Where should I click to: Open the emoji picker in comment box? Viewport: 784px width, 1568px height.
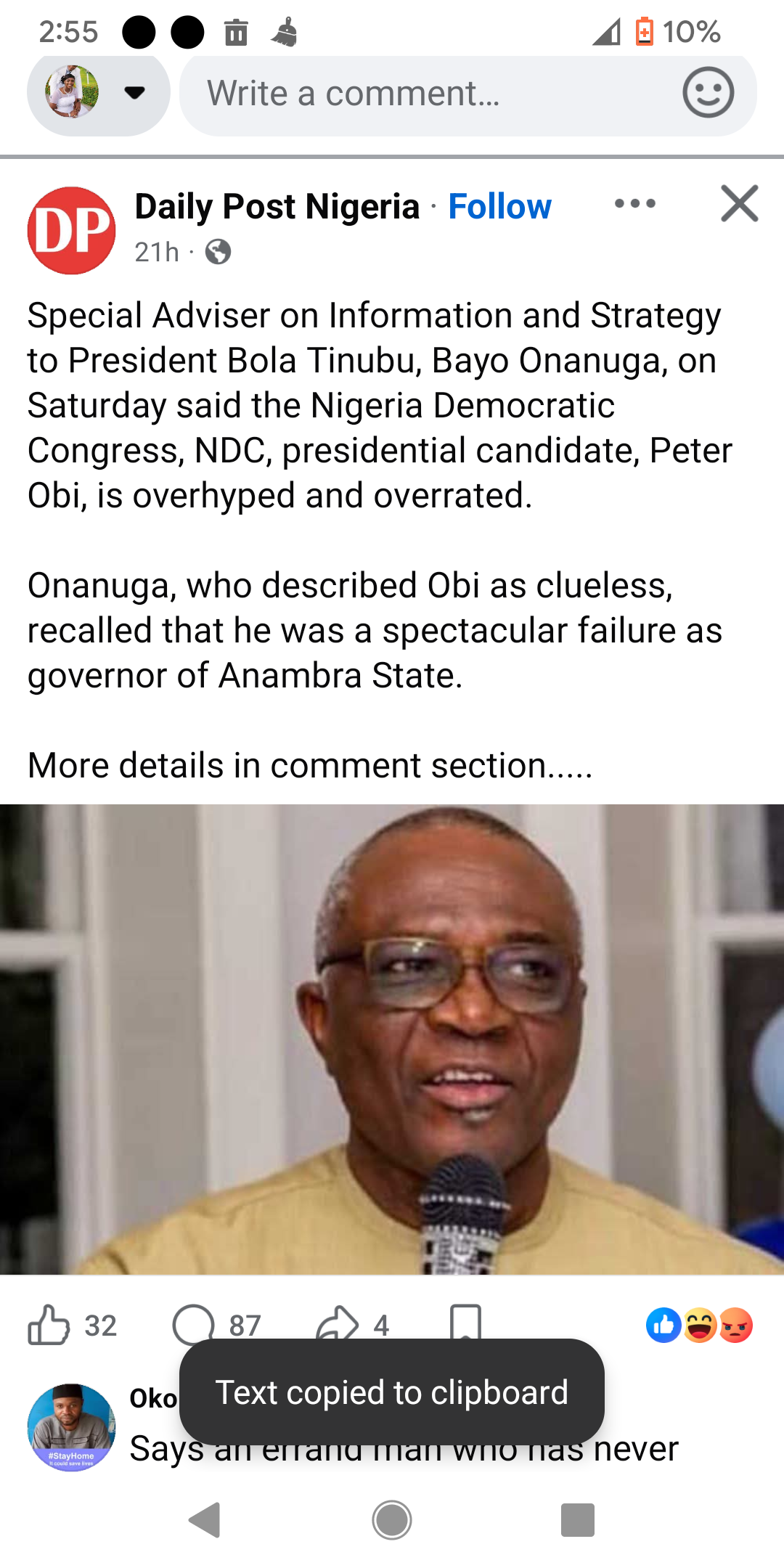tap(708, 93)
